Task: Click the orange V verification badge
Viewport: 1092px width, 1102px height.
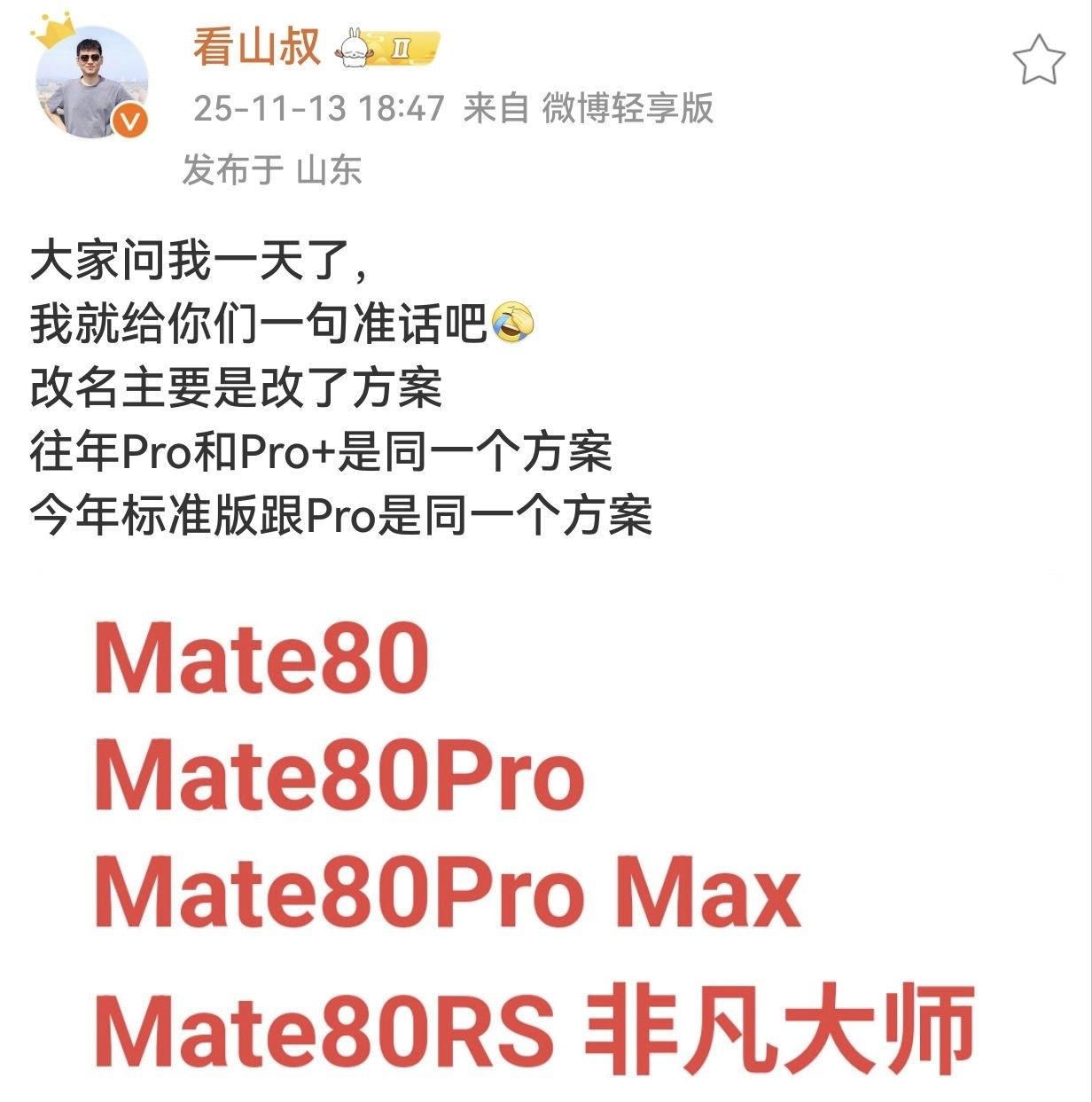Action: (129, 116)
